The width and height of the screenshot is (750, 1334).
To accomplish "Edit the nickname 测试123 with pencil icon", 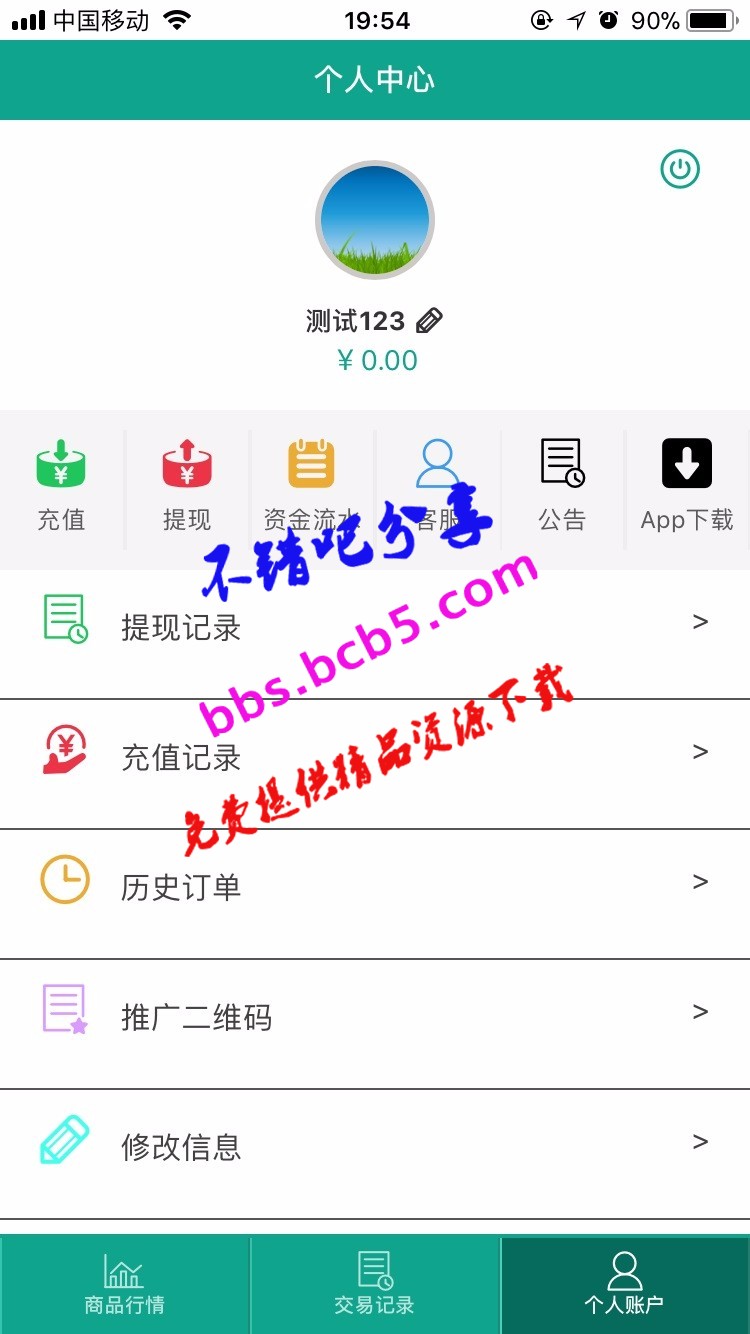I will 429,321.
